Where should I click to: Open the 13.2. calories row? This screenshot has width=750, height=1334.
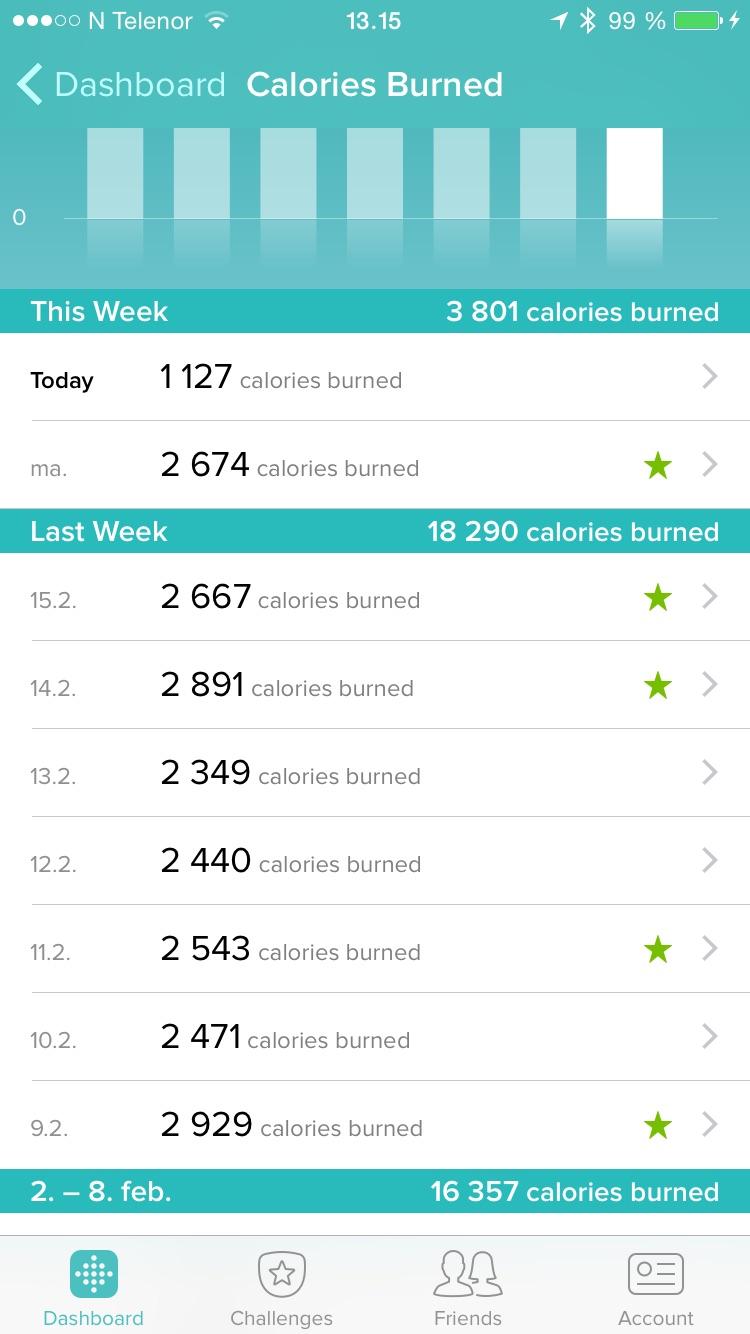tap(375, 773)
